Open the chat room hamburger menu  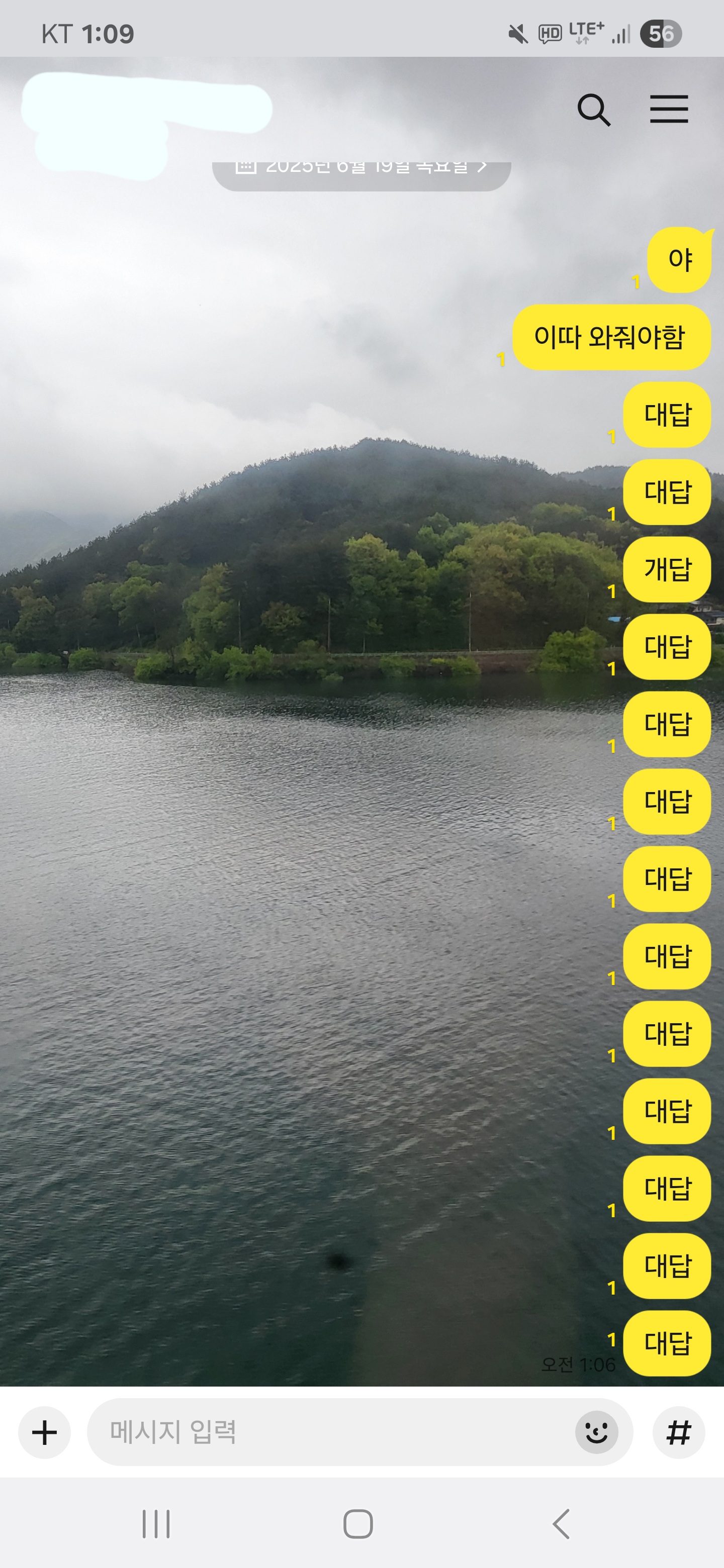tap(669, 110)
